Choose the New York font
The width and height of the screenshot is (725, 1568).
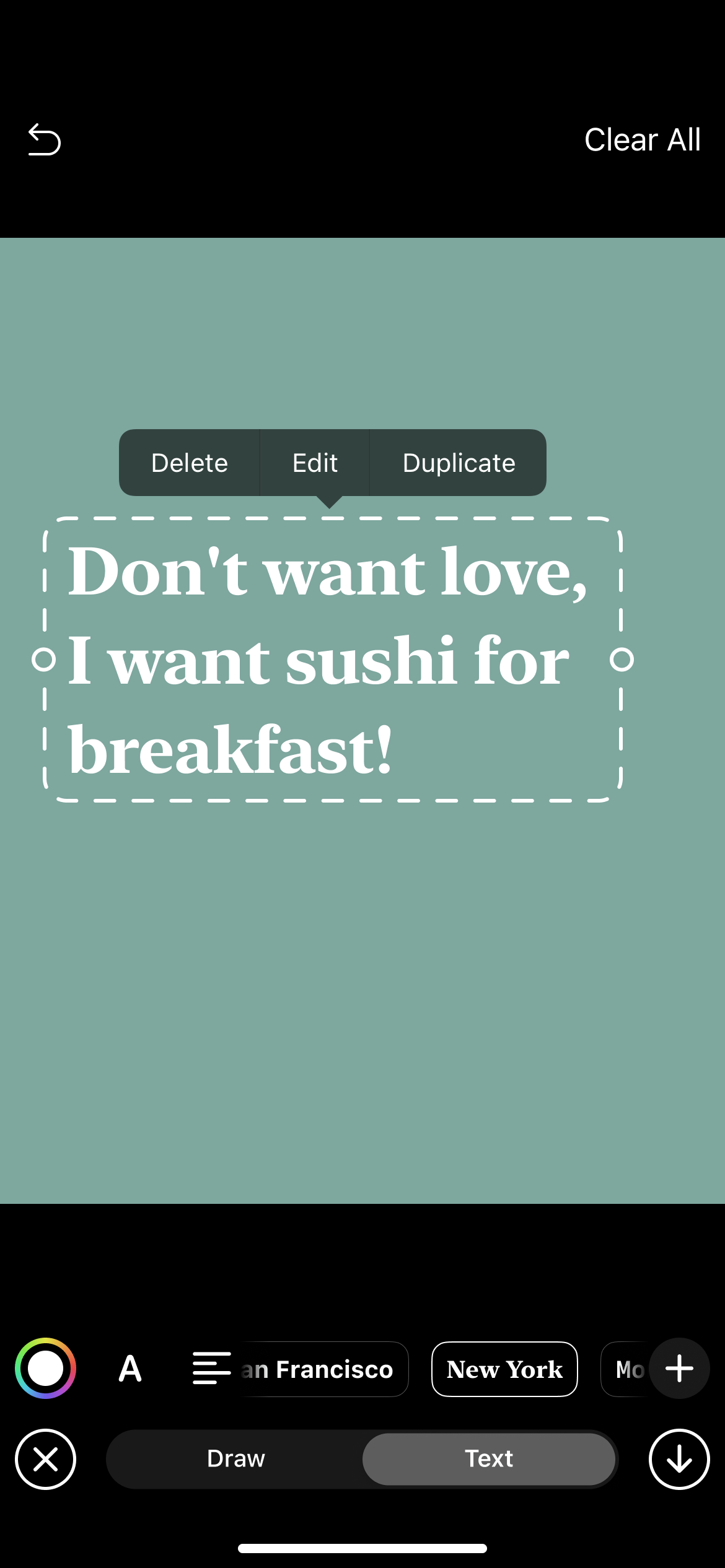click(x=504, y=1370)
